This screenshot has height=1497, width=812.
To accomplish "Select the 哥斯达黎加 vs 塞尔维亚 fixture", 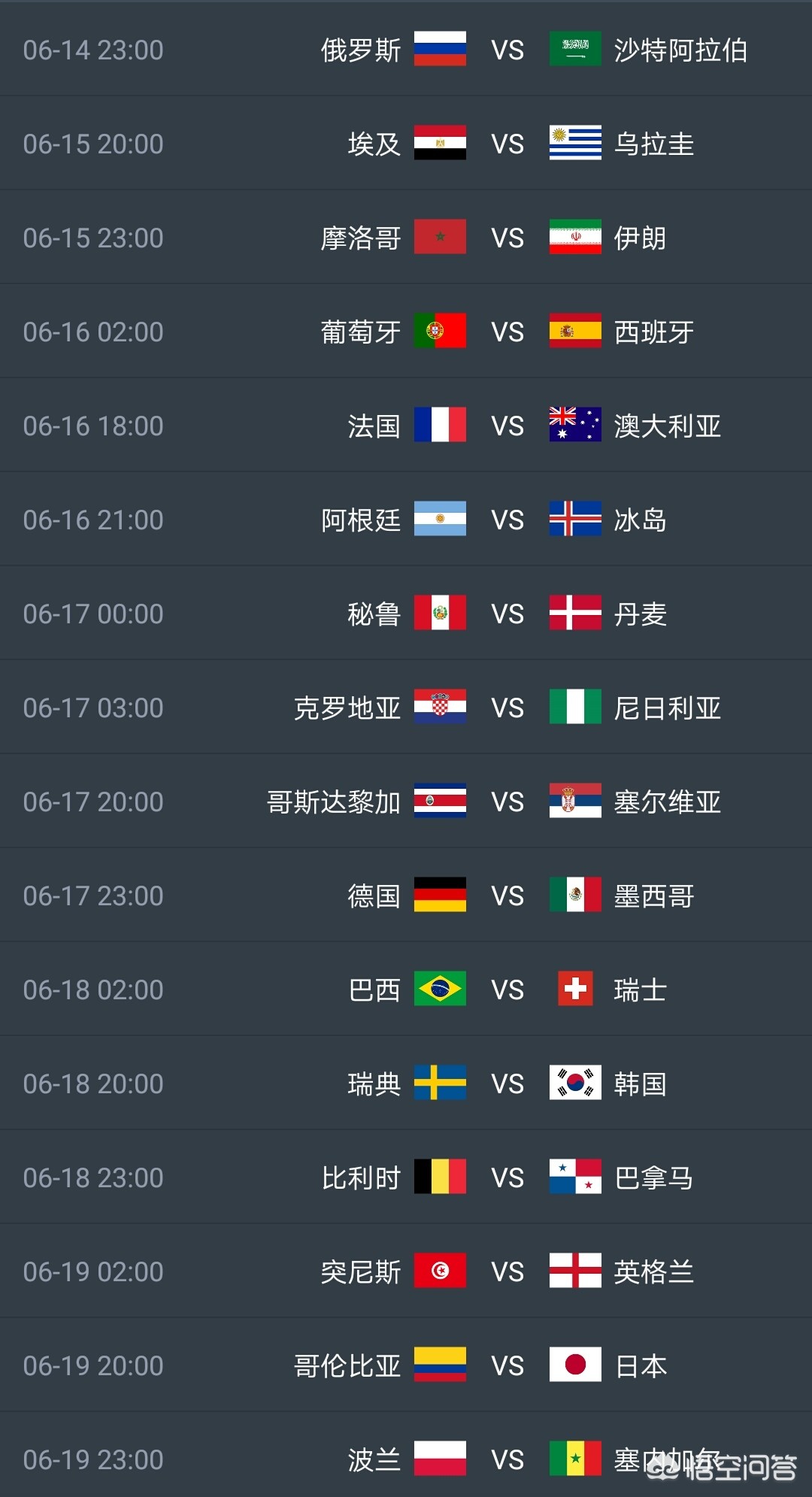I will (x=406, y=802).
